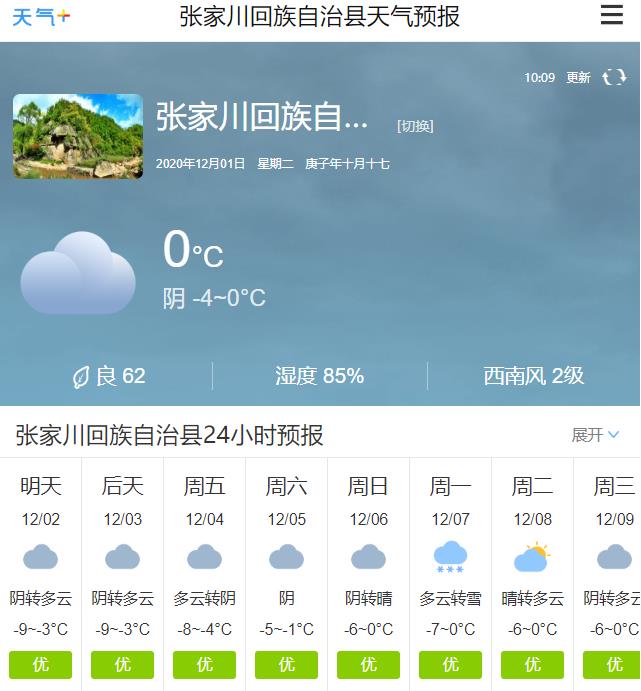Refresh the weather update
The width and height of the screenshot is (641, 691).
[x=613, y=77]
